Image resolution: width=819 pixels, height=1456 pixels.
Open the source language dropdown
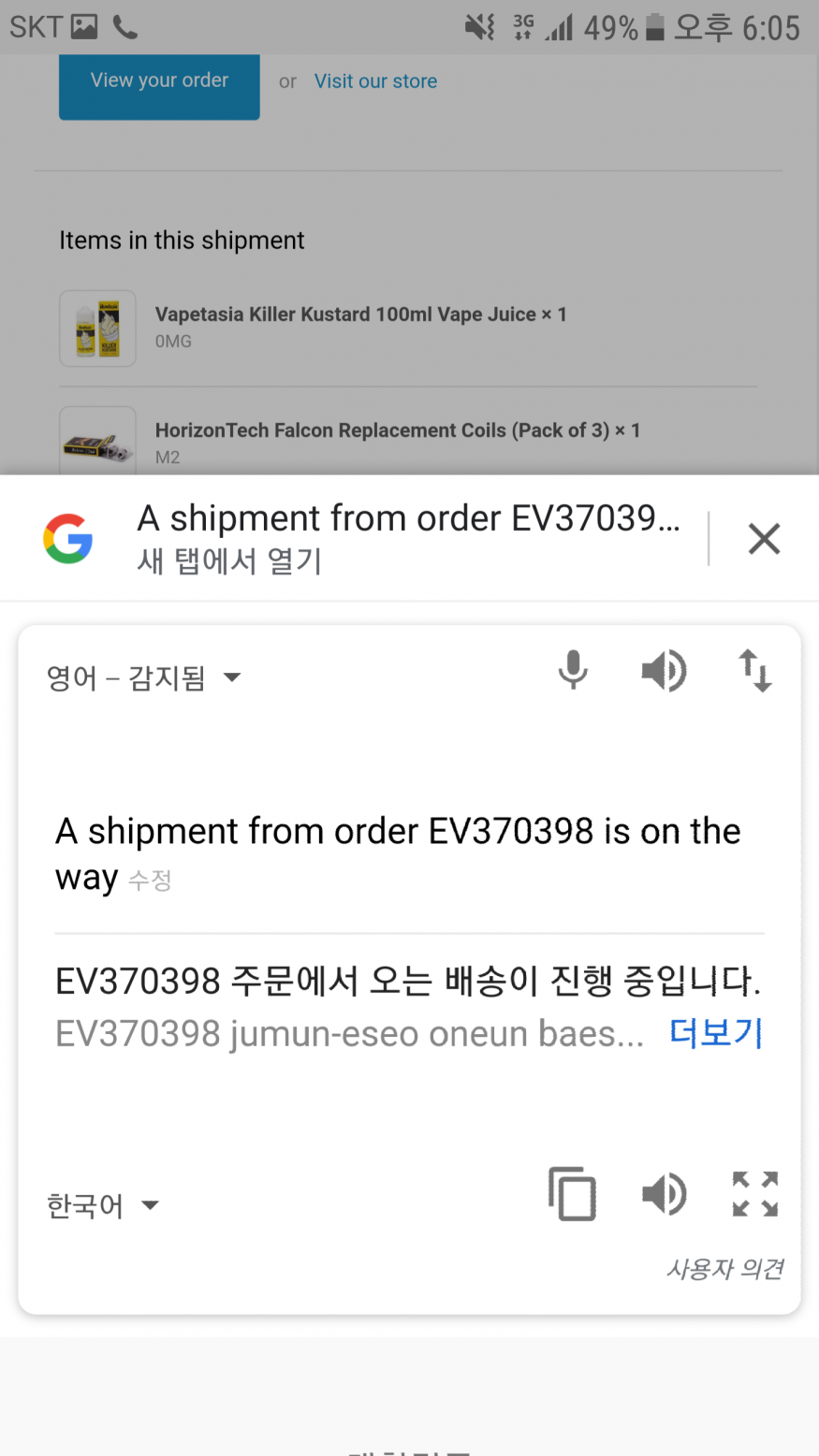pos(143,677)
